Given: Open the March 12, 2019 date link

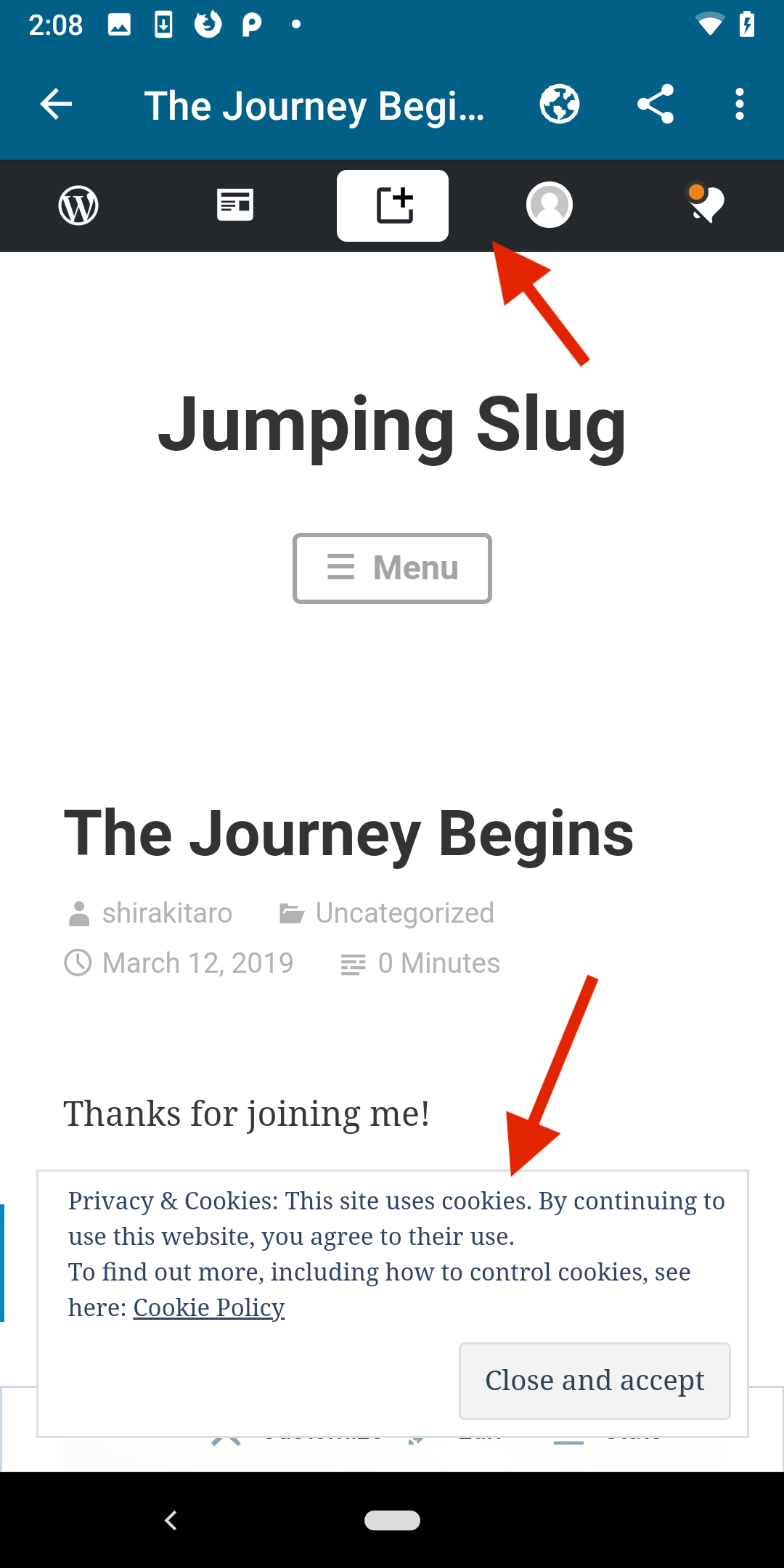Looking at the screenshot, I should tap(197, 963).
